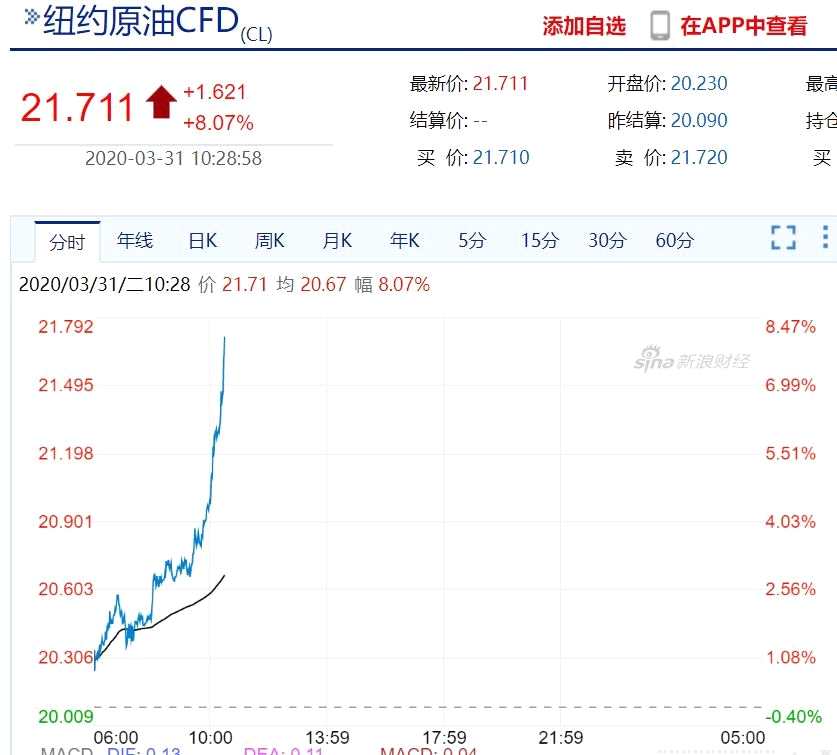837x755 pixels.
Task: Switch to 周K chart view
Action: point(269,240)
